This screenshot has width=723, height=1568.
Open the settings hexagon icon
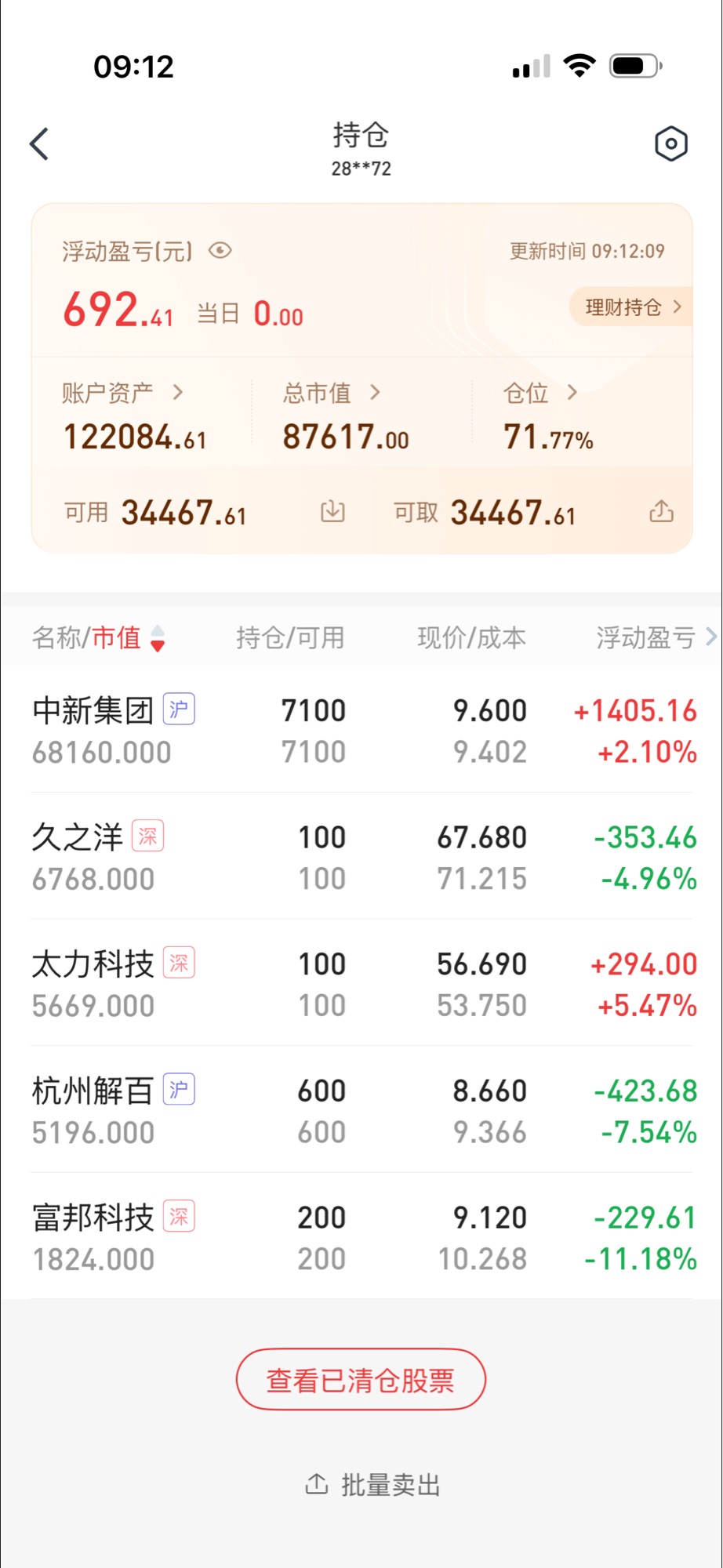pos(670,144)
